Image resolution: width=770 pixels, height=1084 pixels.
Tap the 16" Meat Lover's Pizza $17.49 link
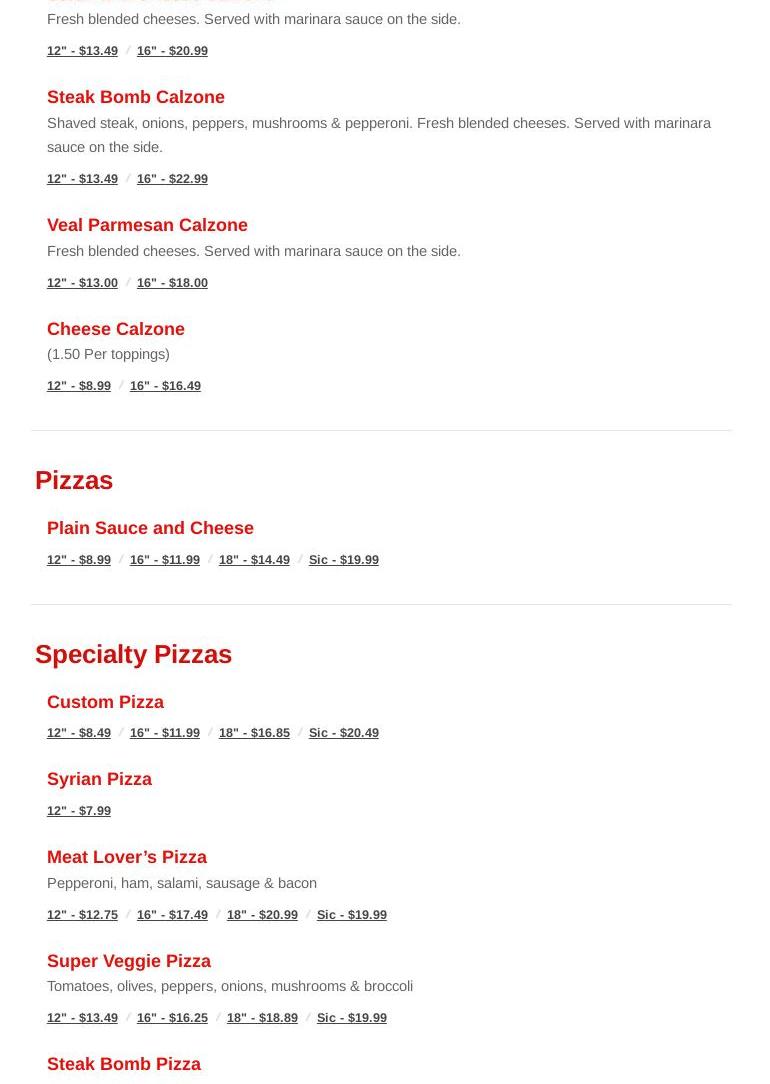(172, 915)
